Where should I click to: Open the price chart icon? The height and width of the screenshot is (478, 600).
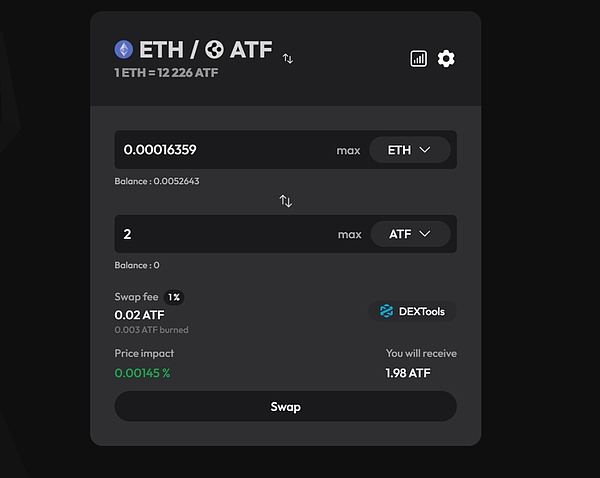419,59
